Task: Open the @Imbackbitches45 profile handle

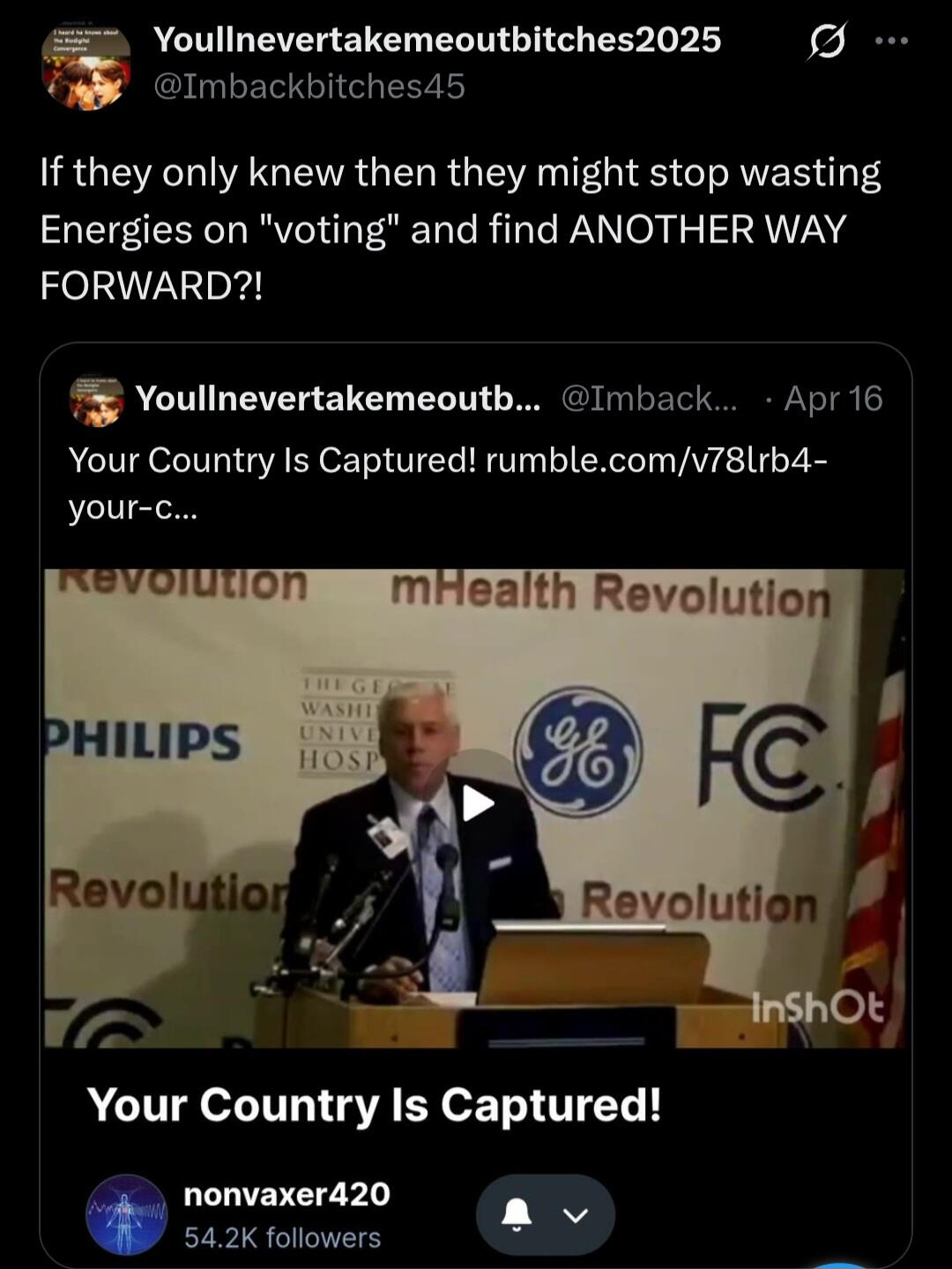Action: point(309,86)
